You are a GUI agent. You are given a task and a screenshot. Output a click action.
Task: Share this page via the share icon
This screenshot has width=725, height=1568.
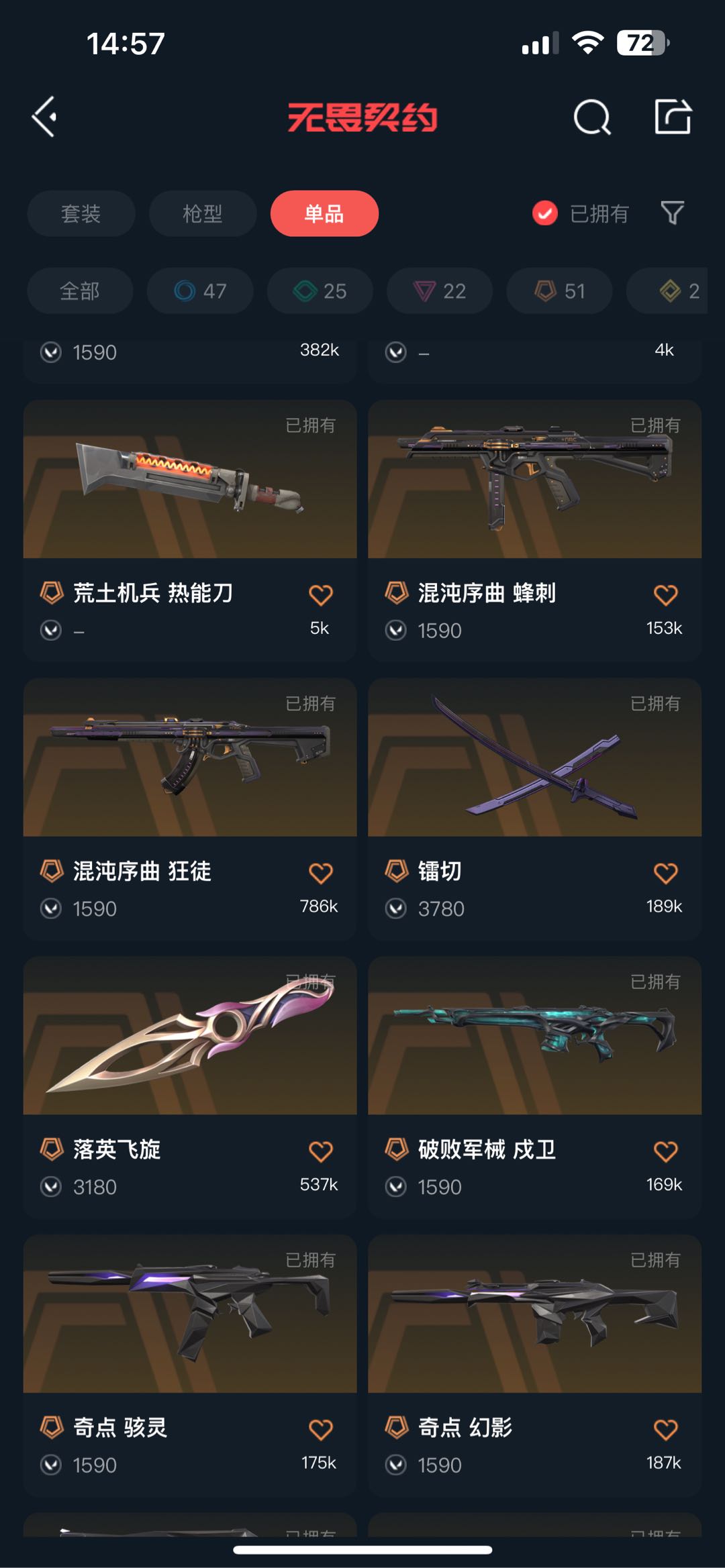(673, 117)
